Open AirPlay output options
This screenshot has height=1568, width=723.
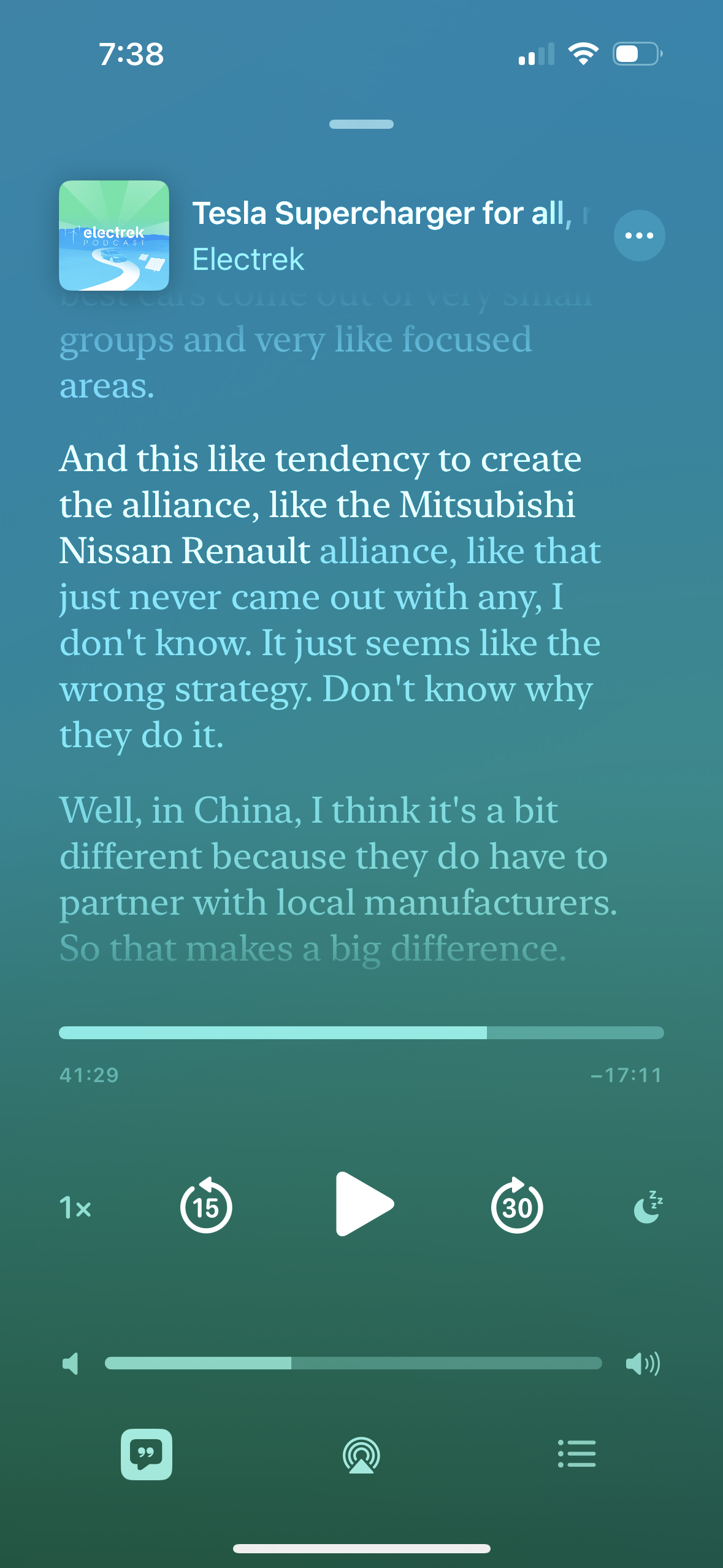tap(361, 1455)
